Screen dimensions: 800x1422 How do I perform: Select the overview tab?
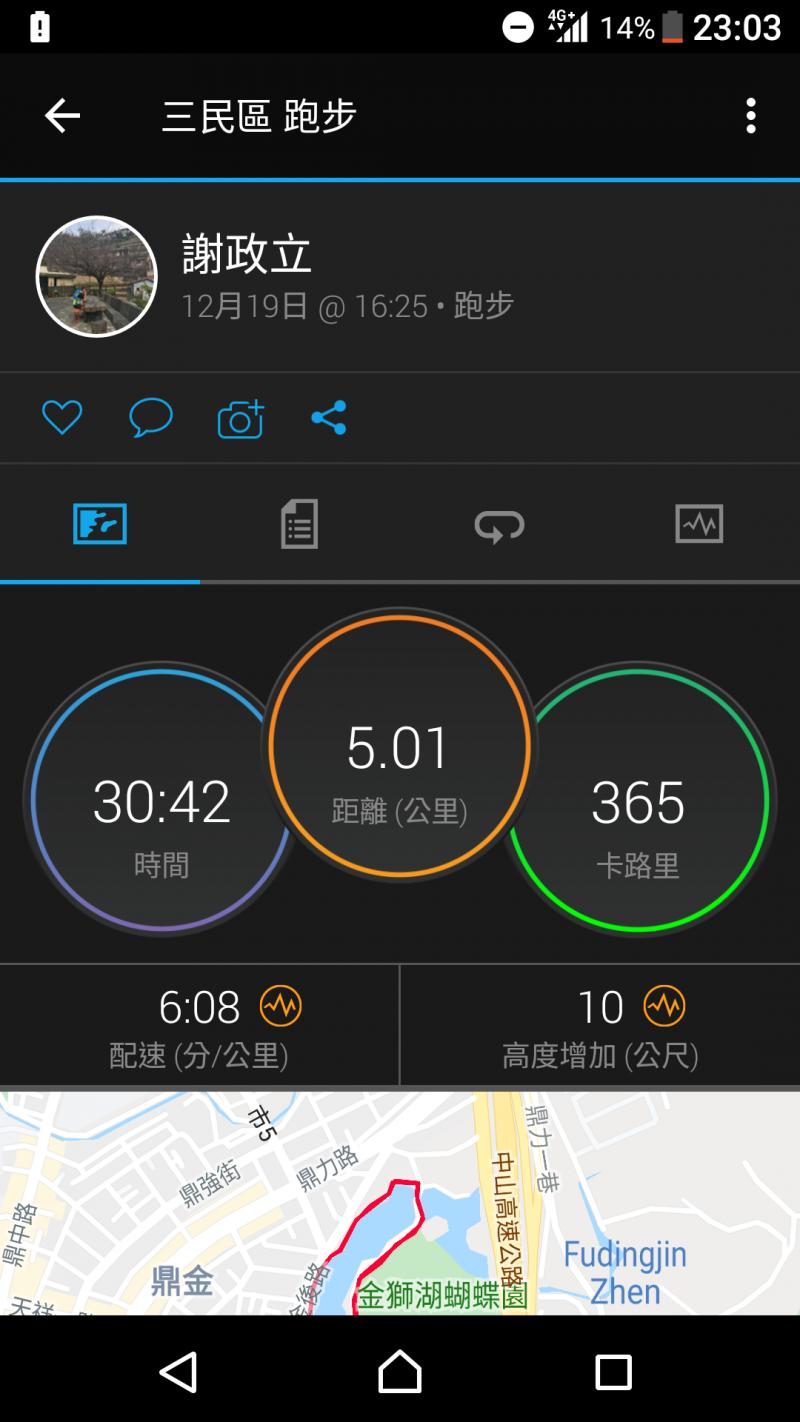pos(100,524)
